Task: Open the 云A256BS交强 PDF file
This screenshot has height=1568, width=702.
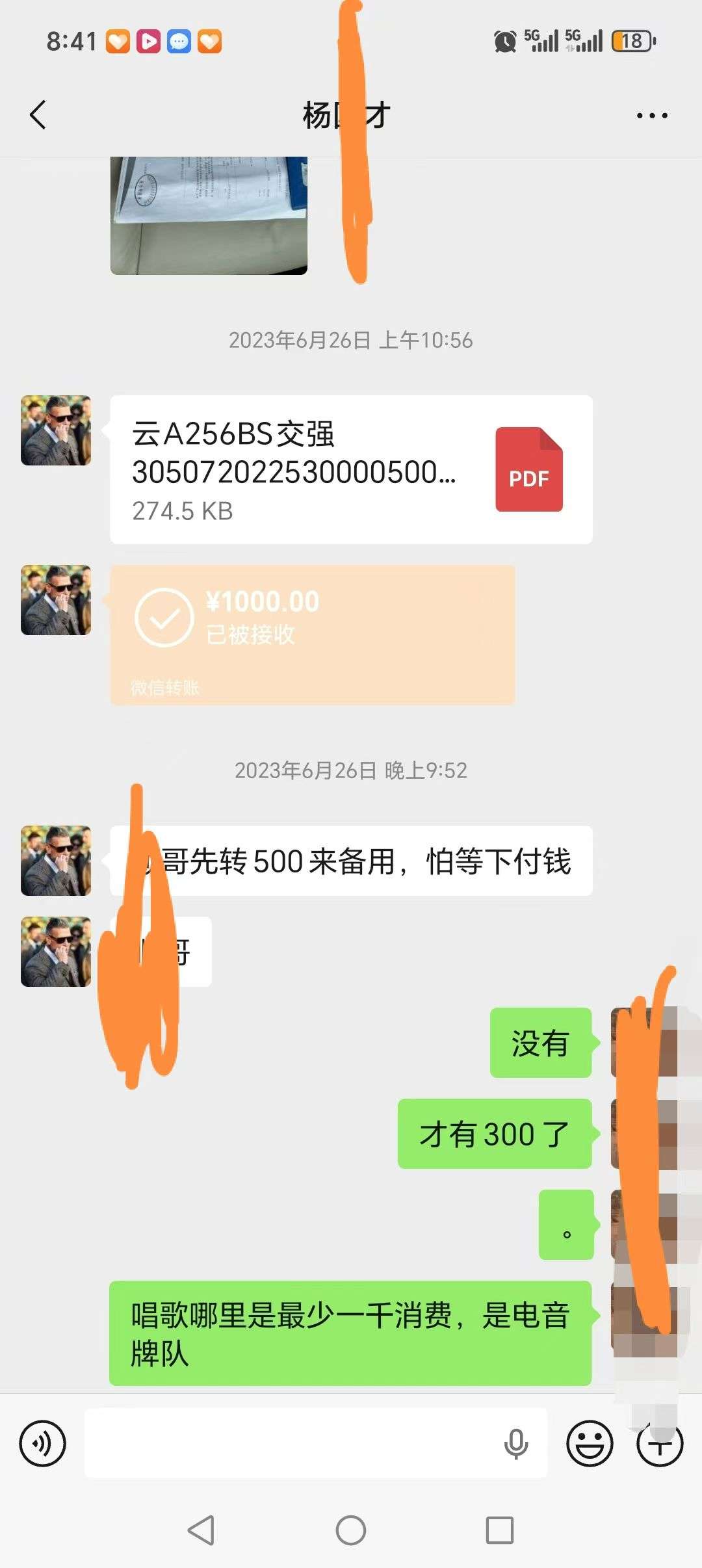Action: (351, 469)
